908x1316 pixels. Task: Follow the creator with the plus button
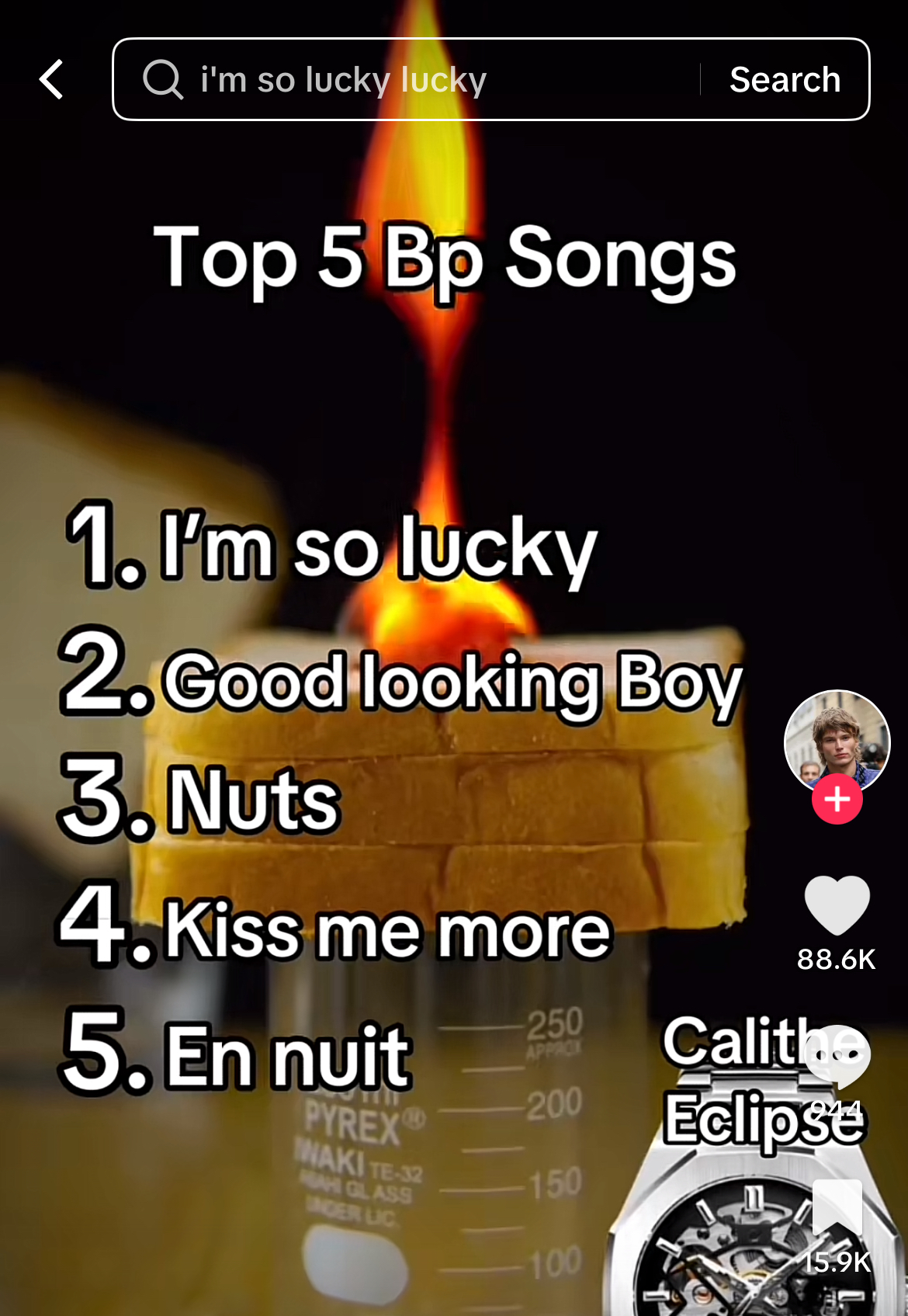(837, 799)
